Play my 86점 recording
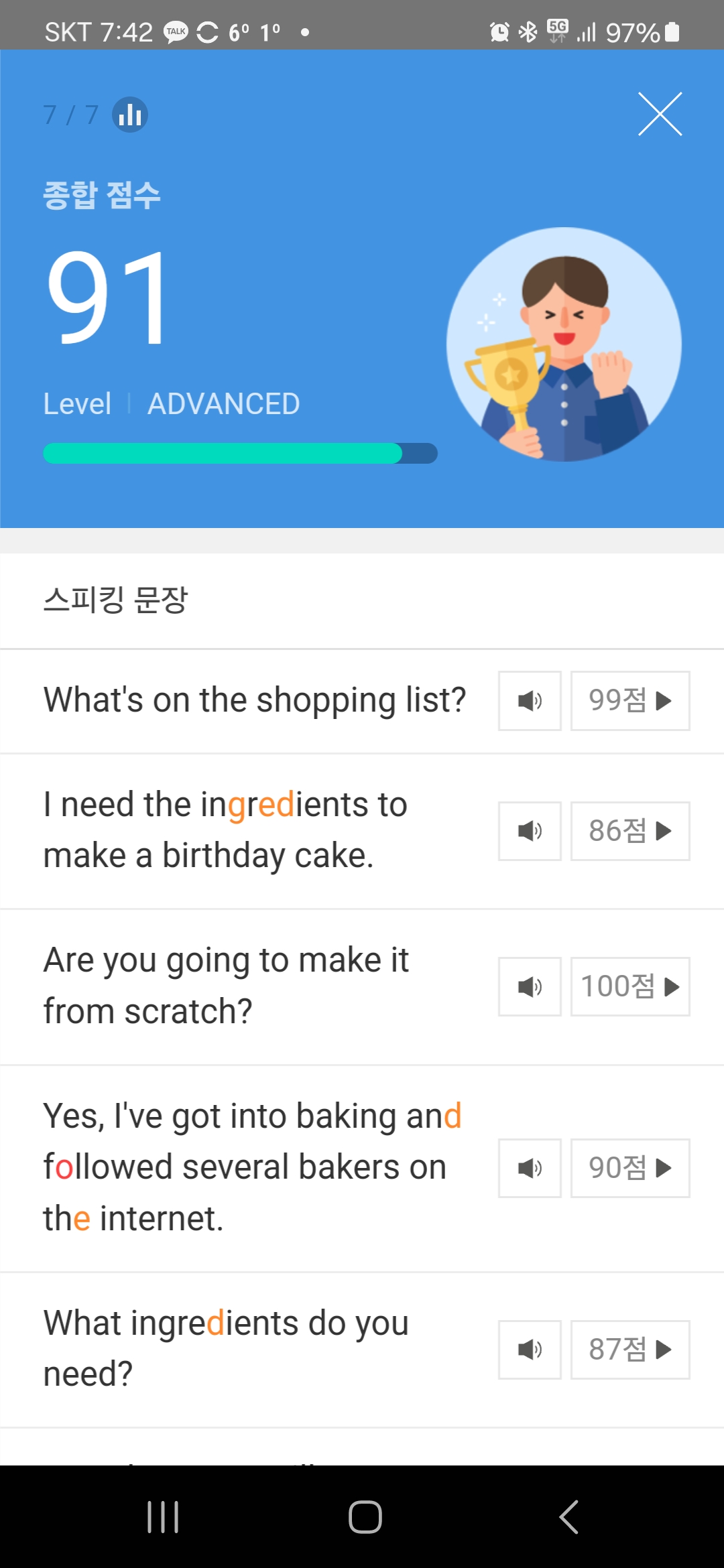The height and width of the screenshot is (1568, 724). [630, 831]
